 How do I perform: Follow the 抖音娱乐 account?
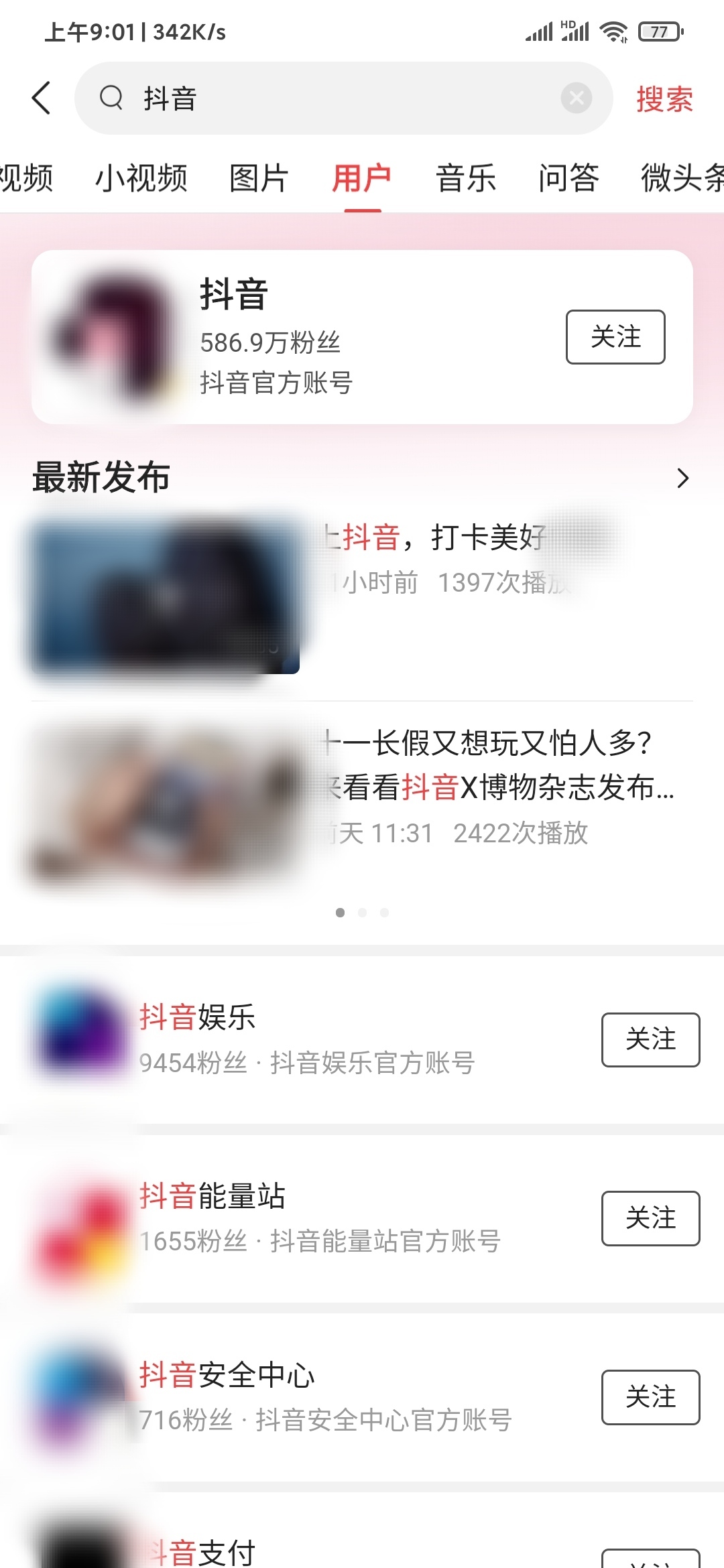(650, 1039)
